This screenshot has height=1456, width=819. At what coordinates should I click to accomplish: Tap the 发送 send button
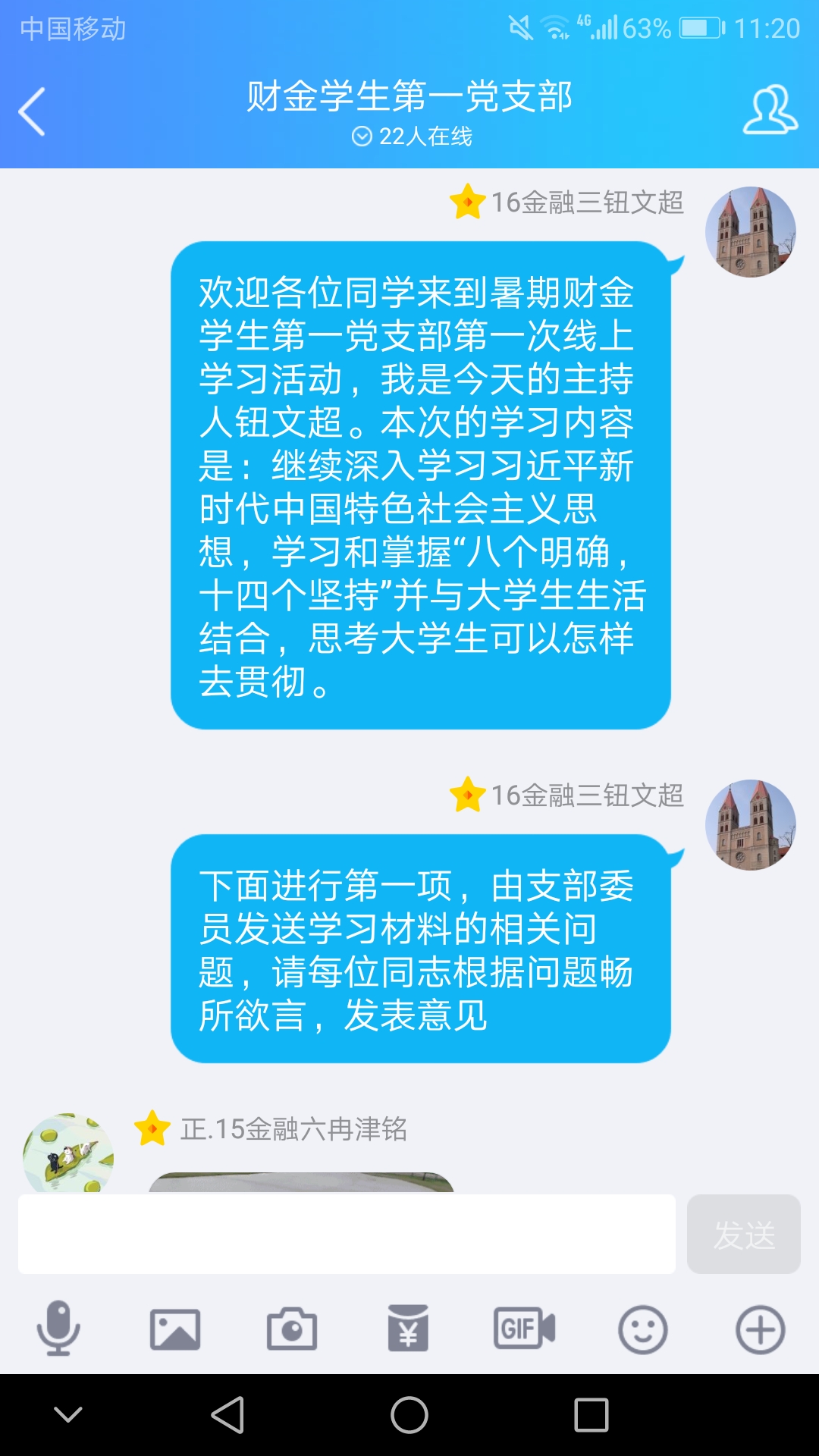(743, 1235)
